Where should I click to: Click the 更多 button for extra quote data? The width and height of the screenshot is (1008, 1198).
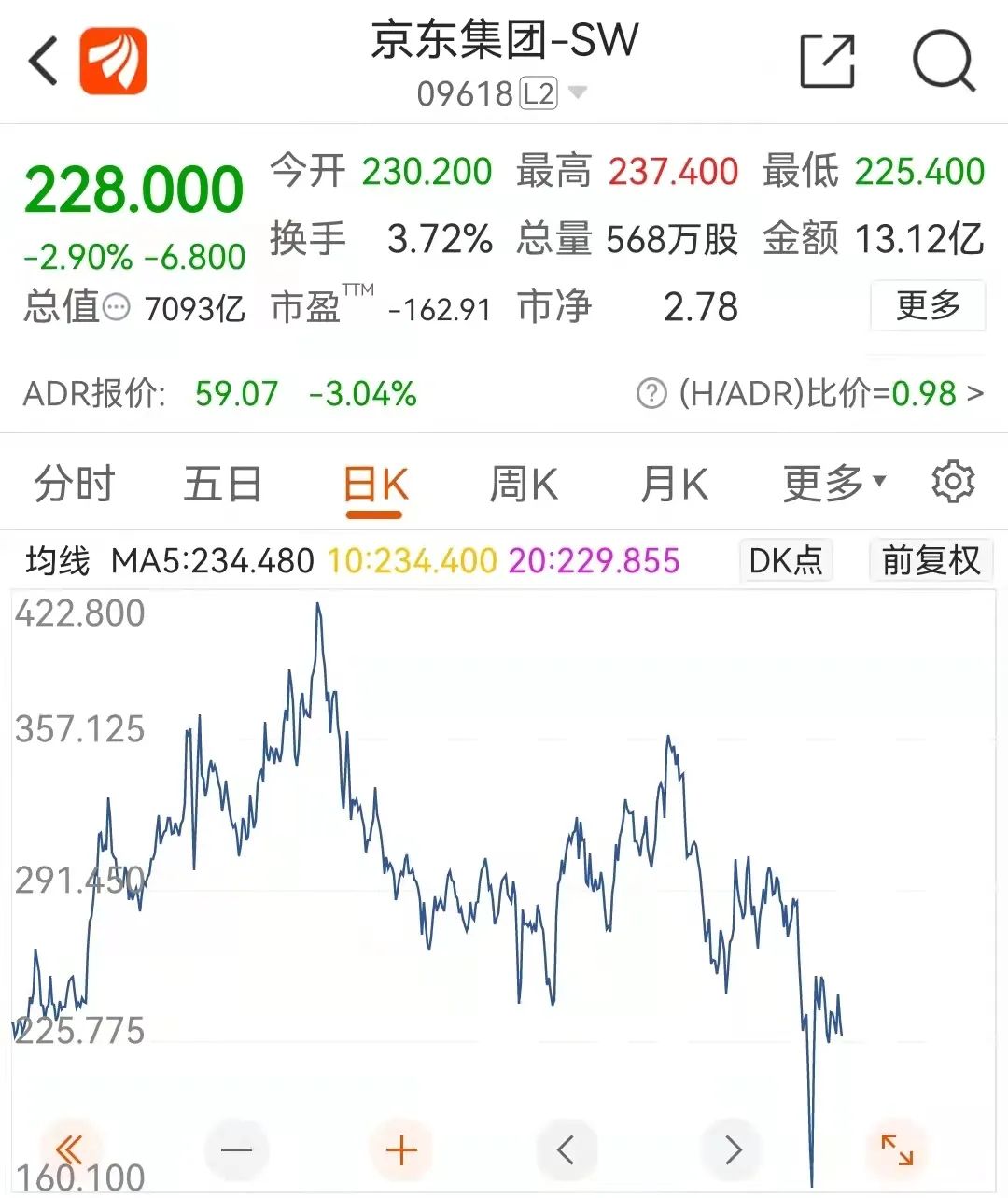[x=928, y=305]
